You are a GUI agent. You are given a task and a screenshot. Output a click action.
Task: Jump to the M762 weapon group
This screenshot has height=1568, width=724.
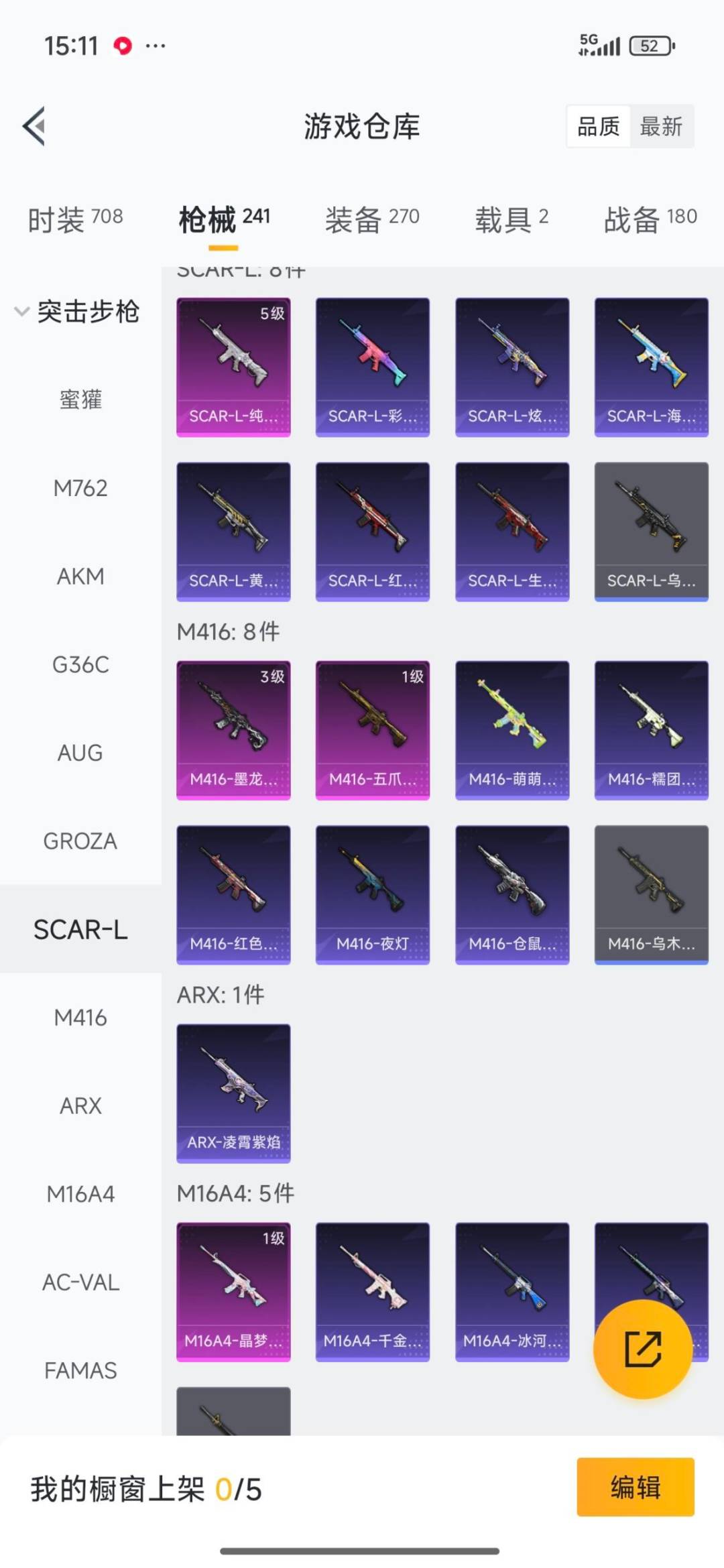coord(80,488)
